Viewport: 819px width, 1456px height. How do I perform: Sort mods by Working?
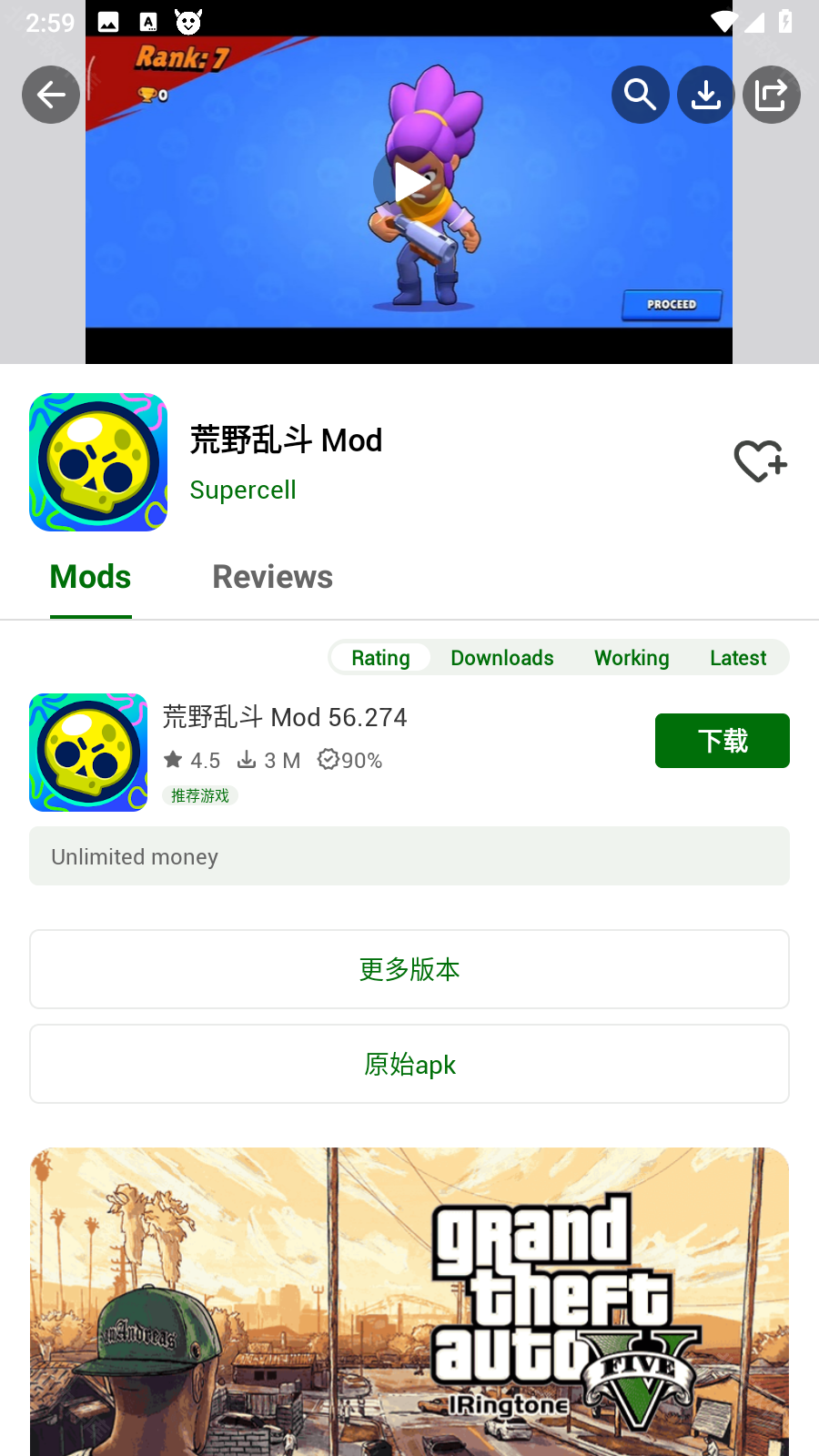click(632, 658)
